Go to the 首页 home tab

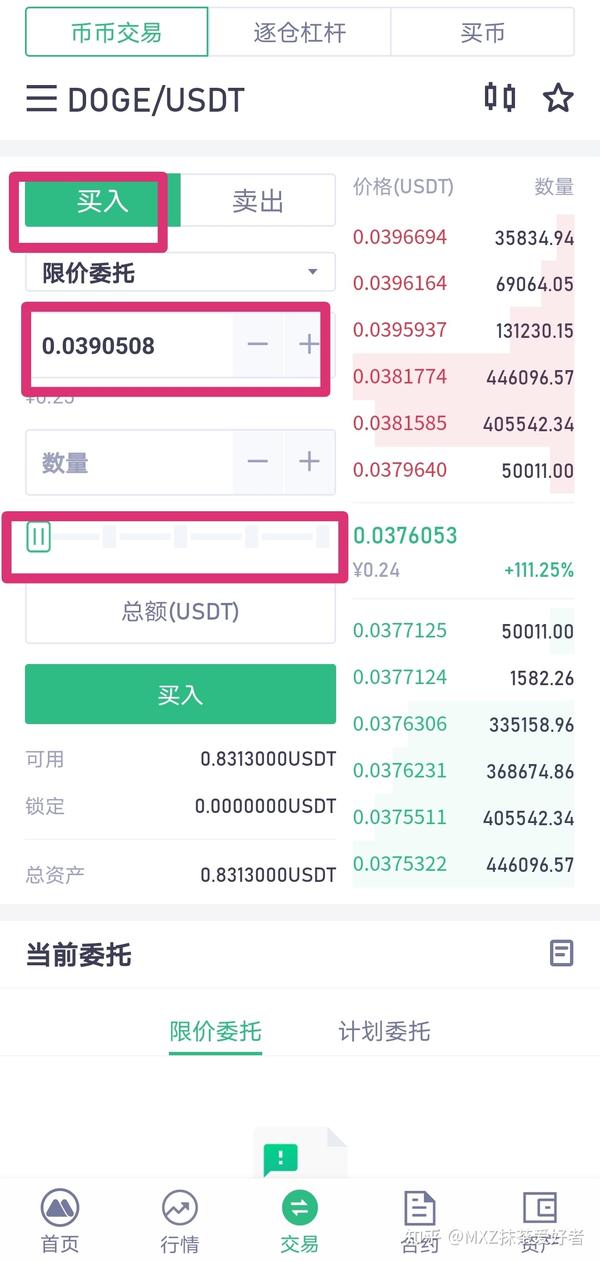click(x=60, y=1222)
